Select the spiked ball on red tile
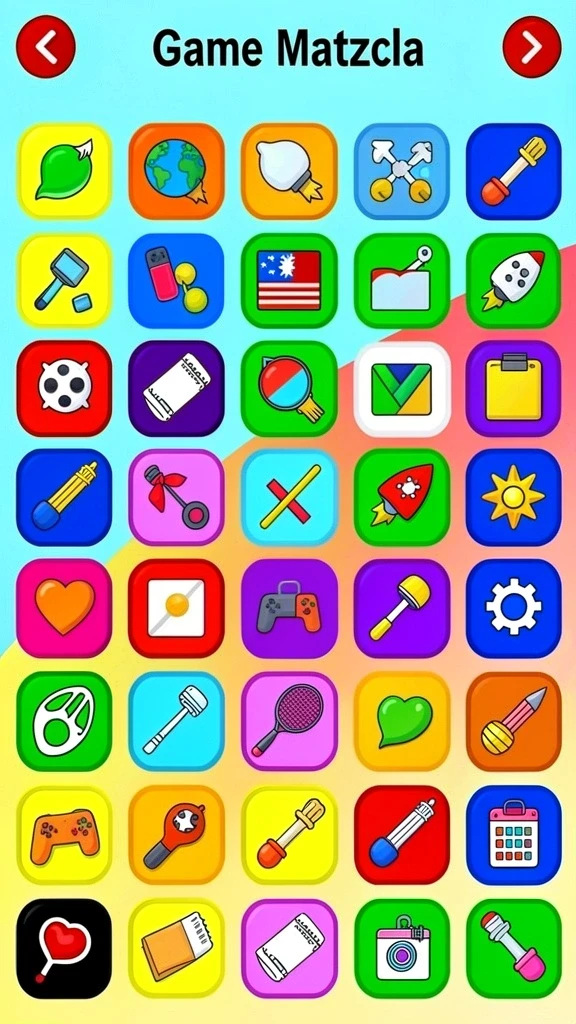Image resolution: width=576 pixels, height=1024 pixels. tap(64, 388)
